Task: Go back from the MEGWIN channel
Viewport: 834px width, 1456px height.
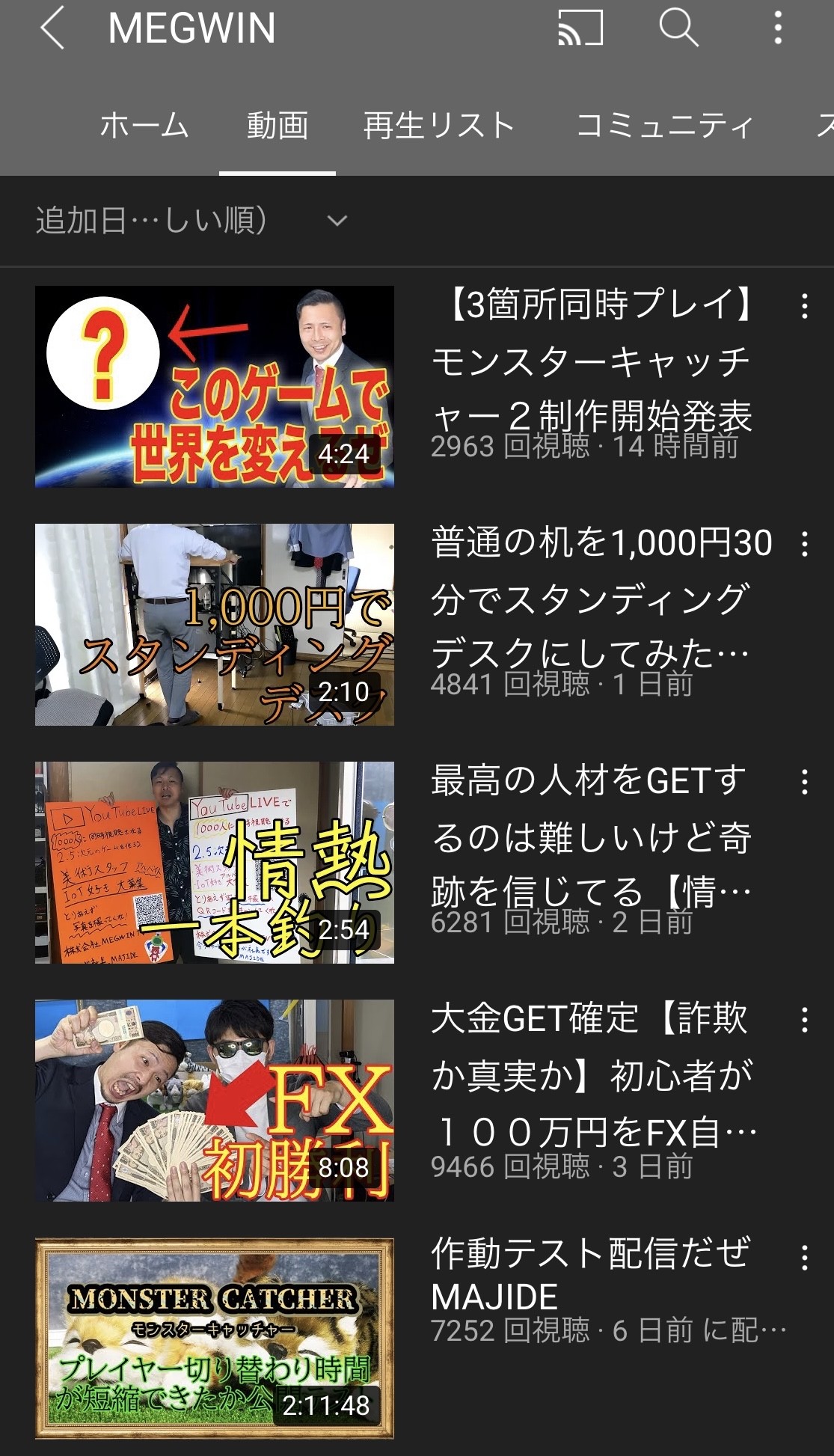Action: [x=52, y=28]
